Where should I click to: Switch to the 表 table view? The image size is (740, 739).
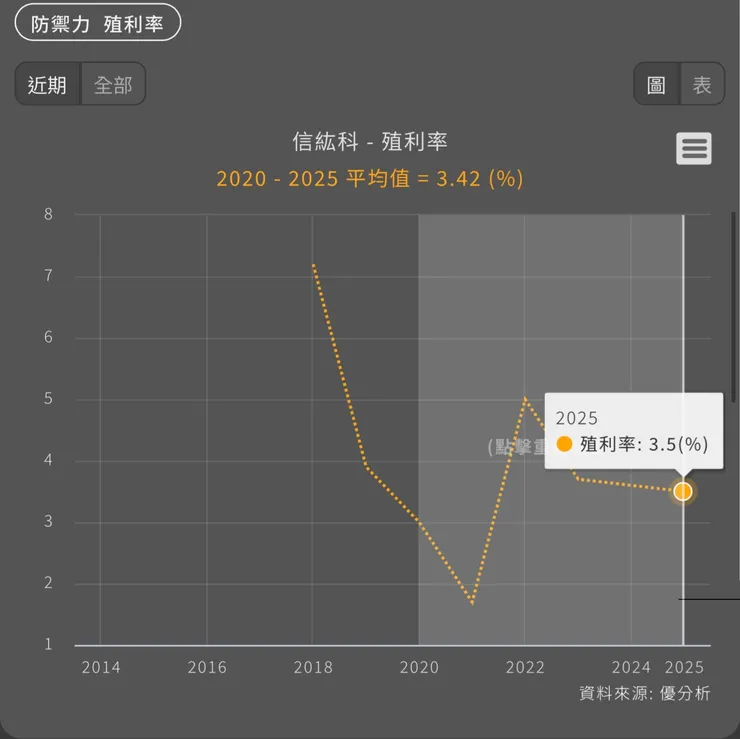(x=702, y=85)
